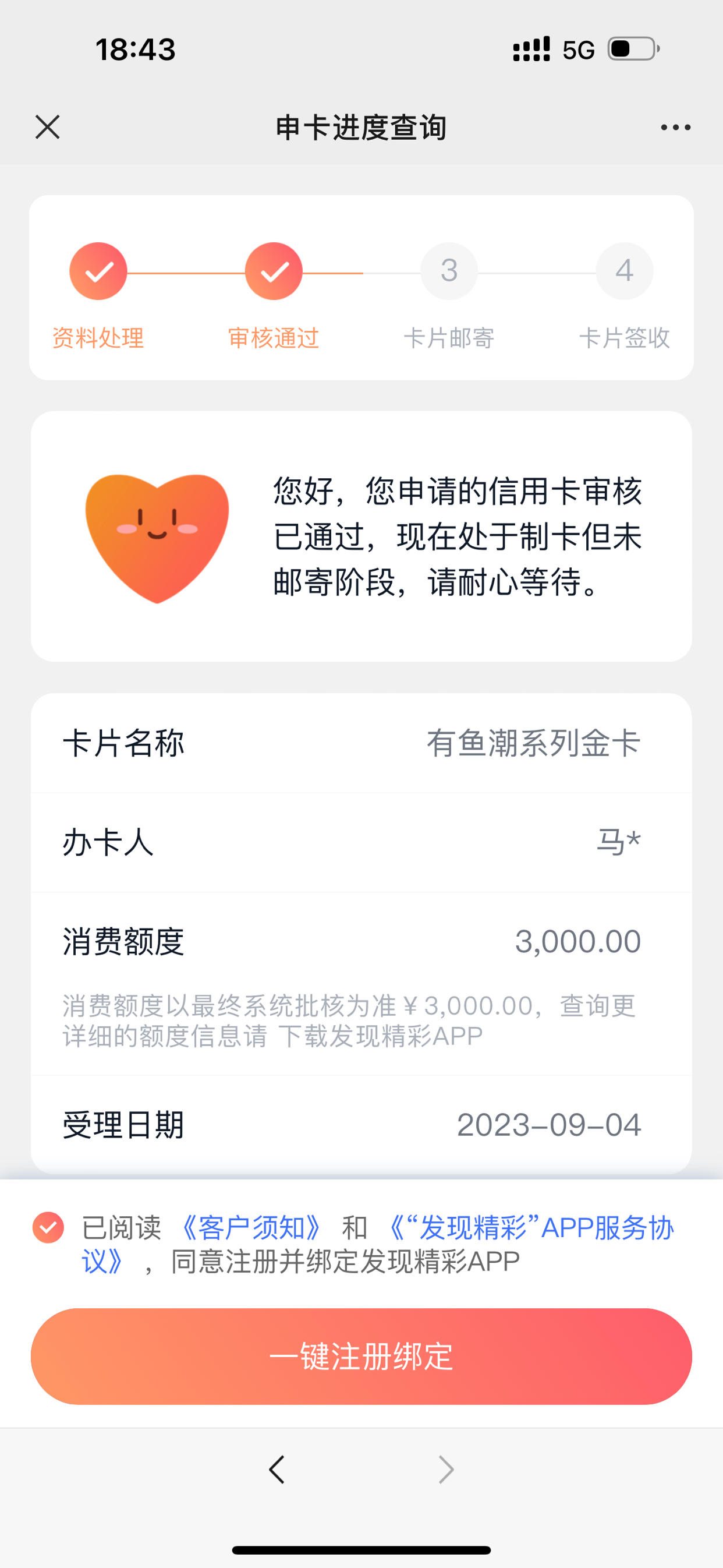Tap the 一键注册绑定 button
723x1568 pixels.
[x=361, y=1356]
